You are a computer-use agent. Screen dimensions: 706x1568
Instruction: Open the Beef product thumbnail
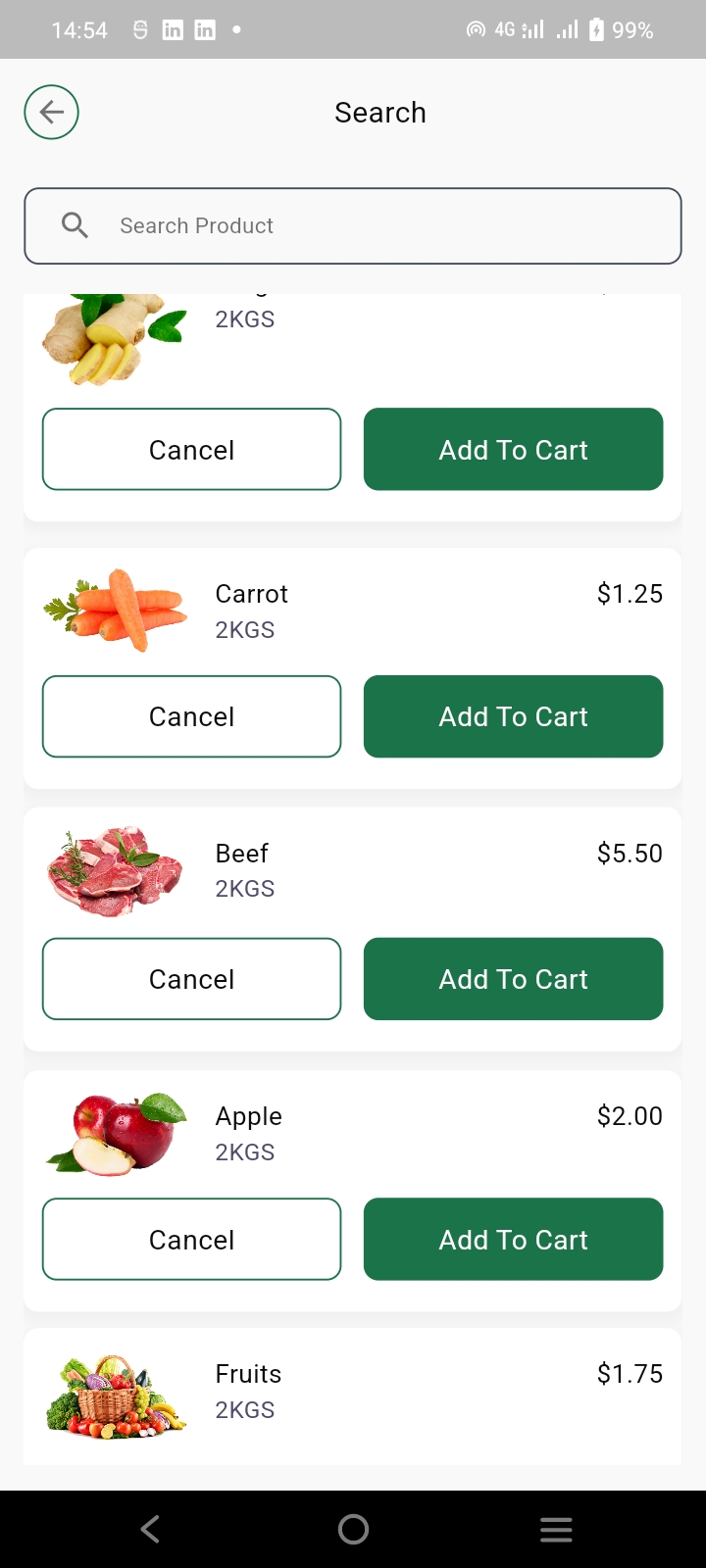pos(115,869)
